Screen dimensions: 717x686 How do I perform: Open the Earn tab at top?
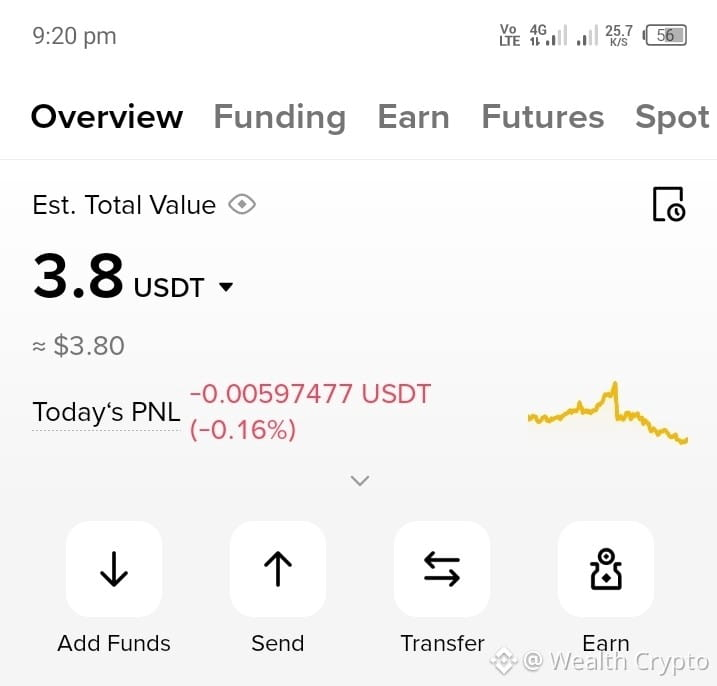point(413,117)
